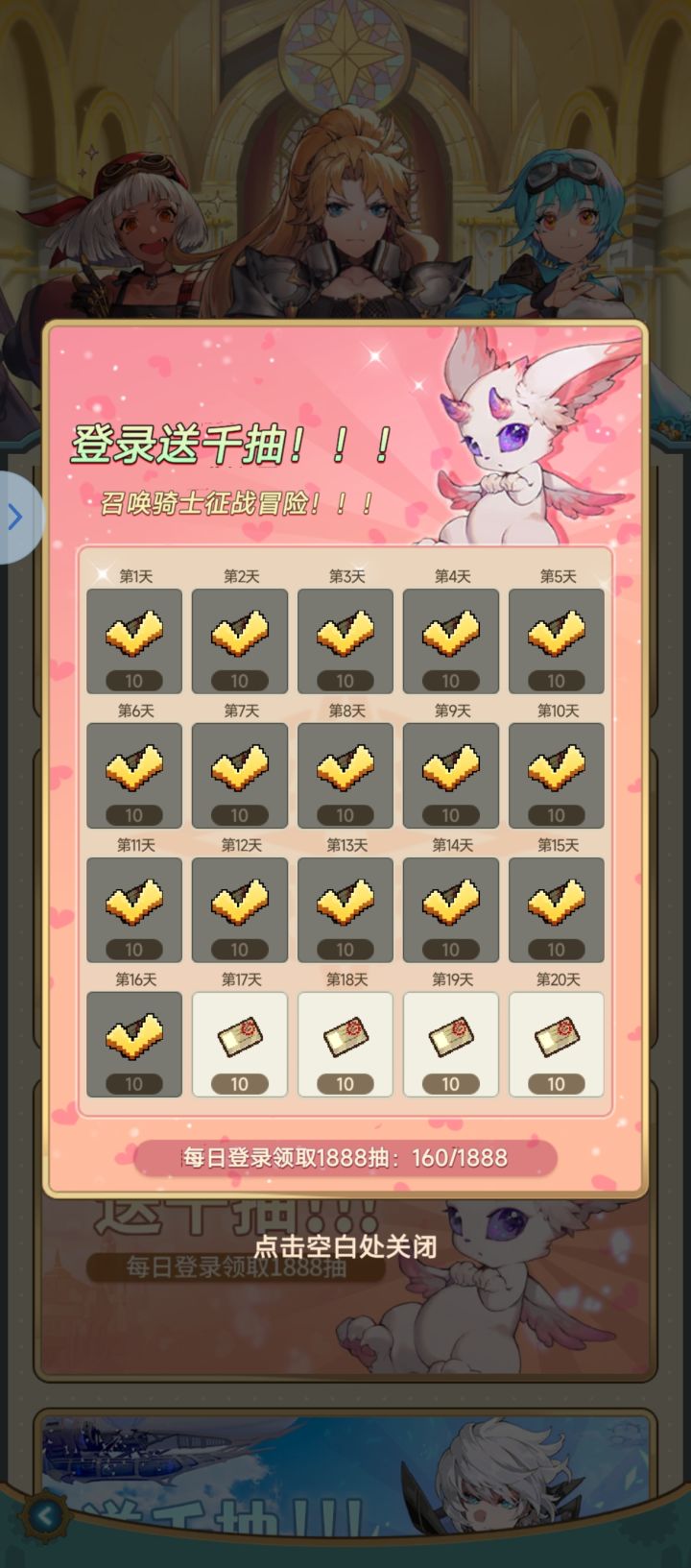Tap the Day 8 claimed check symbol
Image resolution: width=691 pixels, height=1568 pixels.
click(x=346, y=775)
